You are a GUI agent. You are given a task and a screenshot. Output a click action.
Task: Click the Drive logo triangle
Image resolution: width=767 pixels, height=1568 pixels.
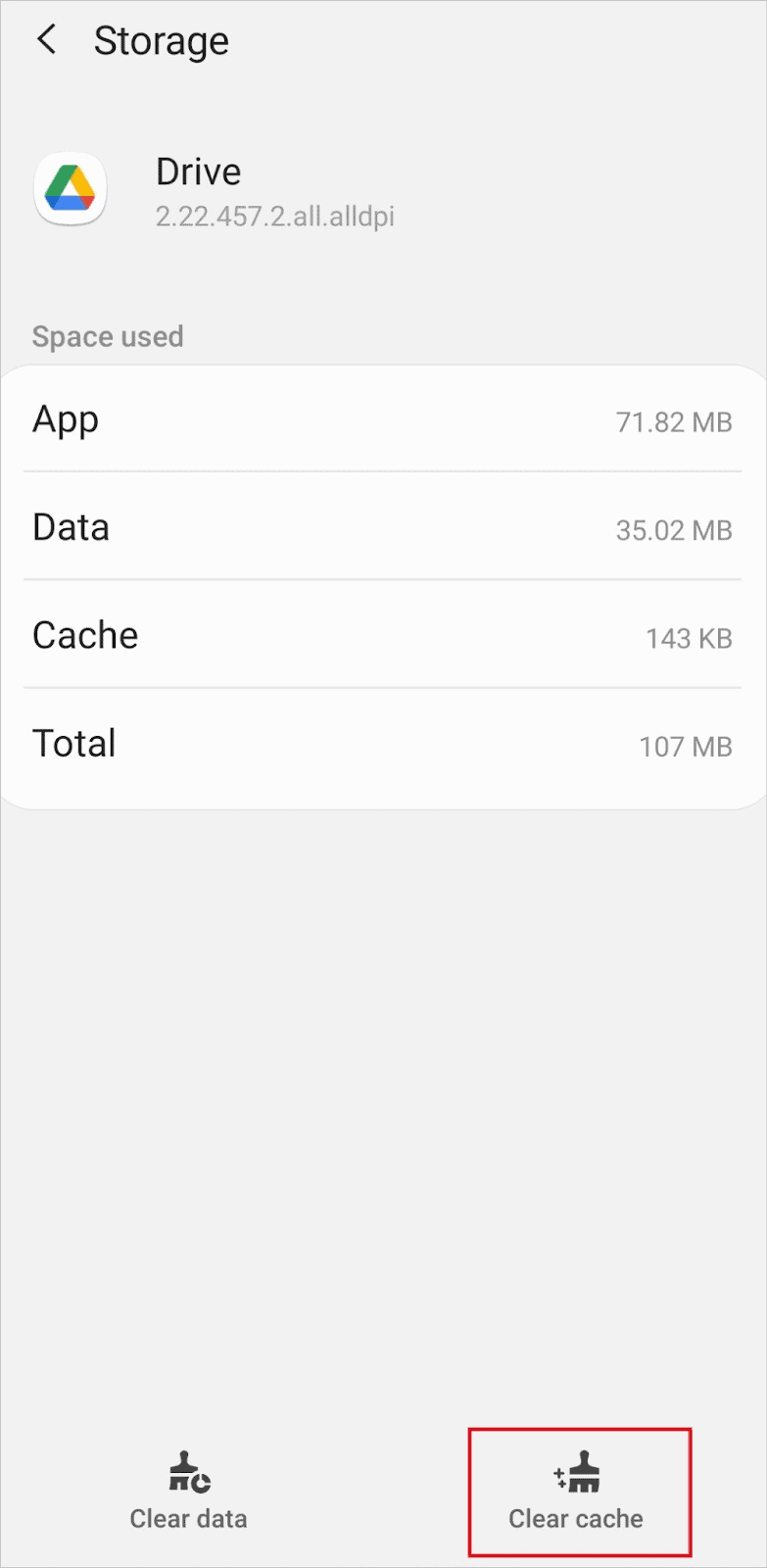pos(70,188)
